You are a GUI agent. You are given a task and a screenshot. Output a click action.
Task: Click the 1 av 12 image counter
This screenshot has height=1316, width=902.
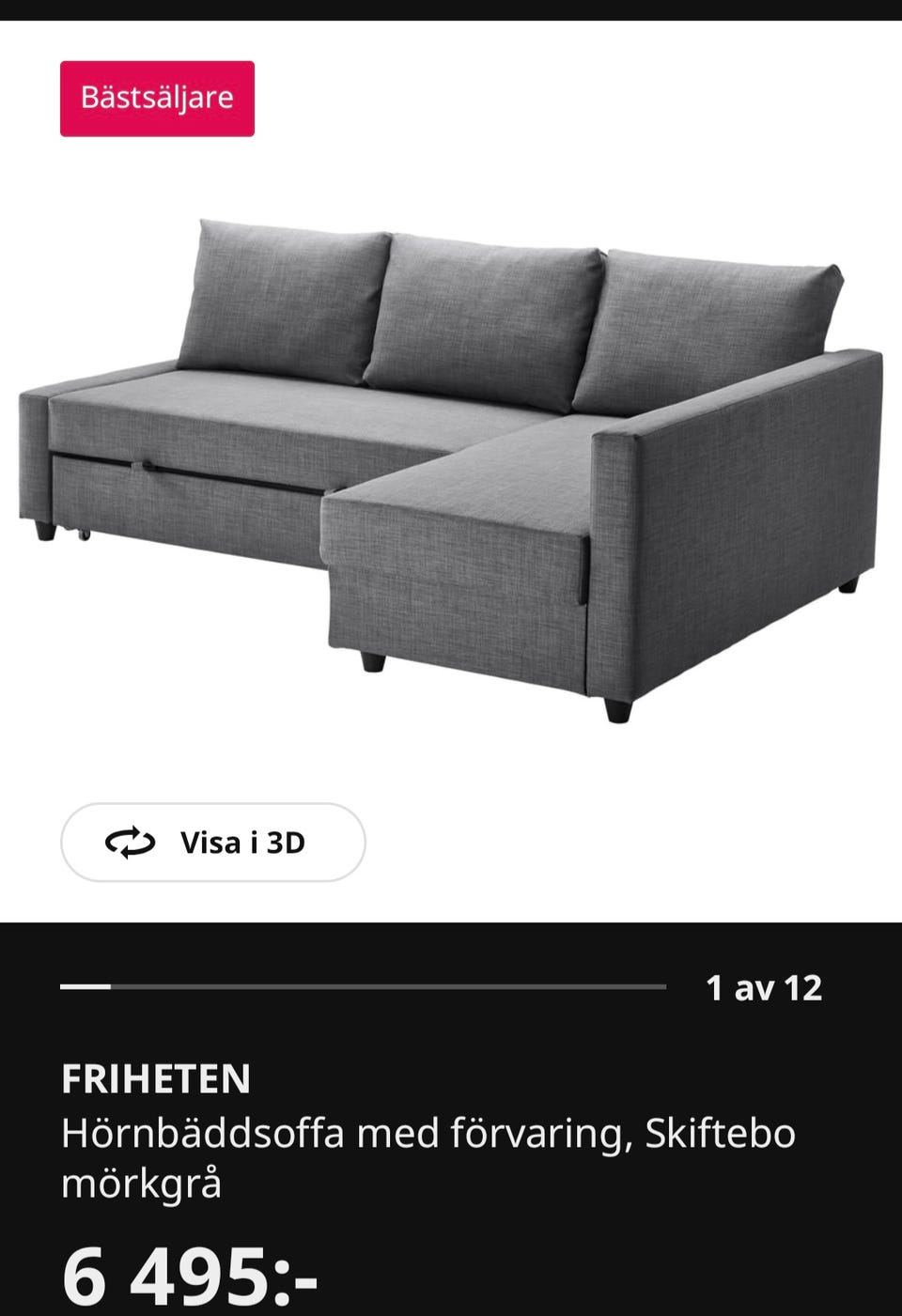pos(765,987)
